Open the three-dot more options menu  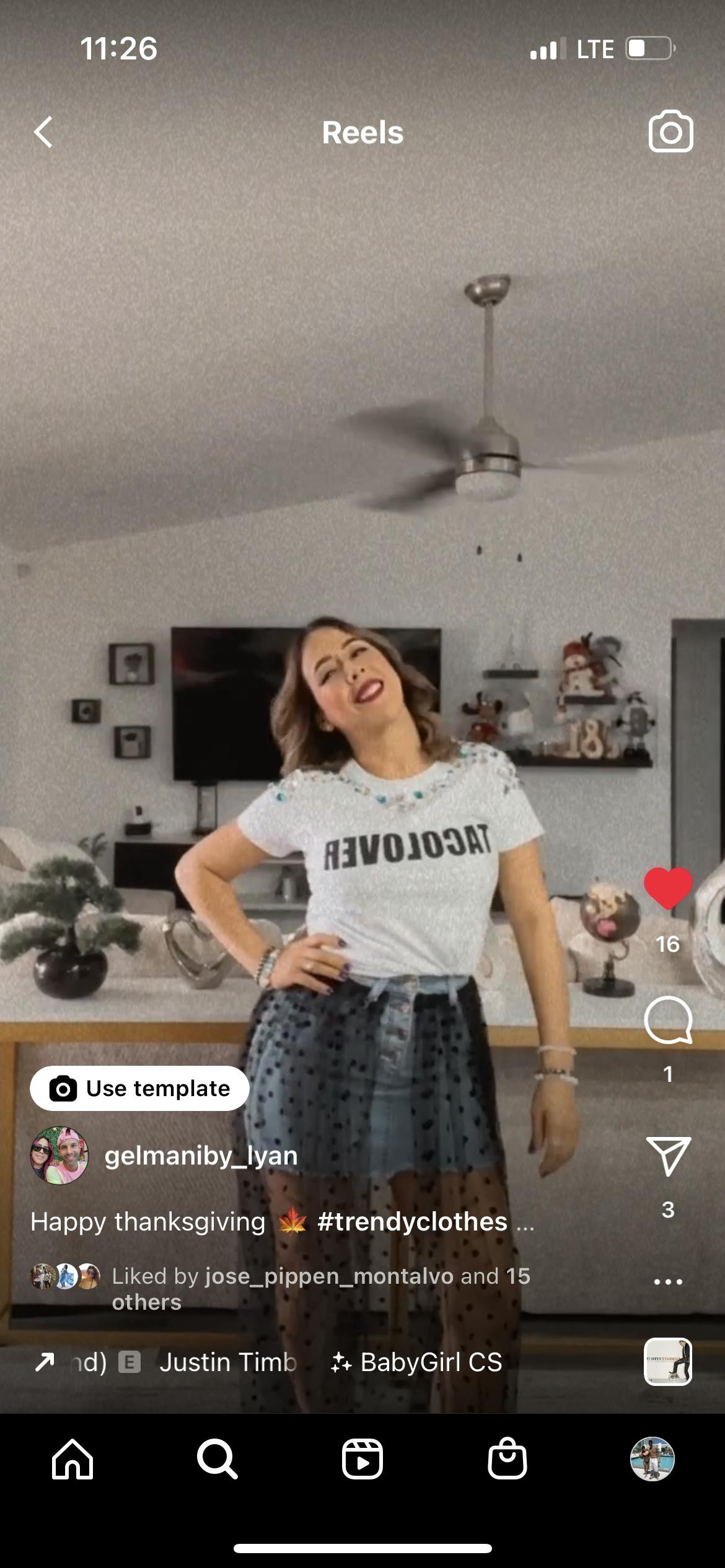tap(668, 1282)
